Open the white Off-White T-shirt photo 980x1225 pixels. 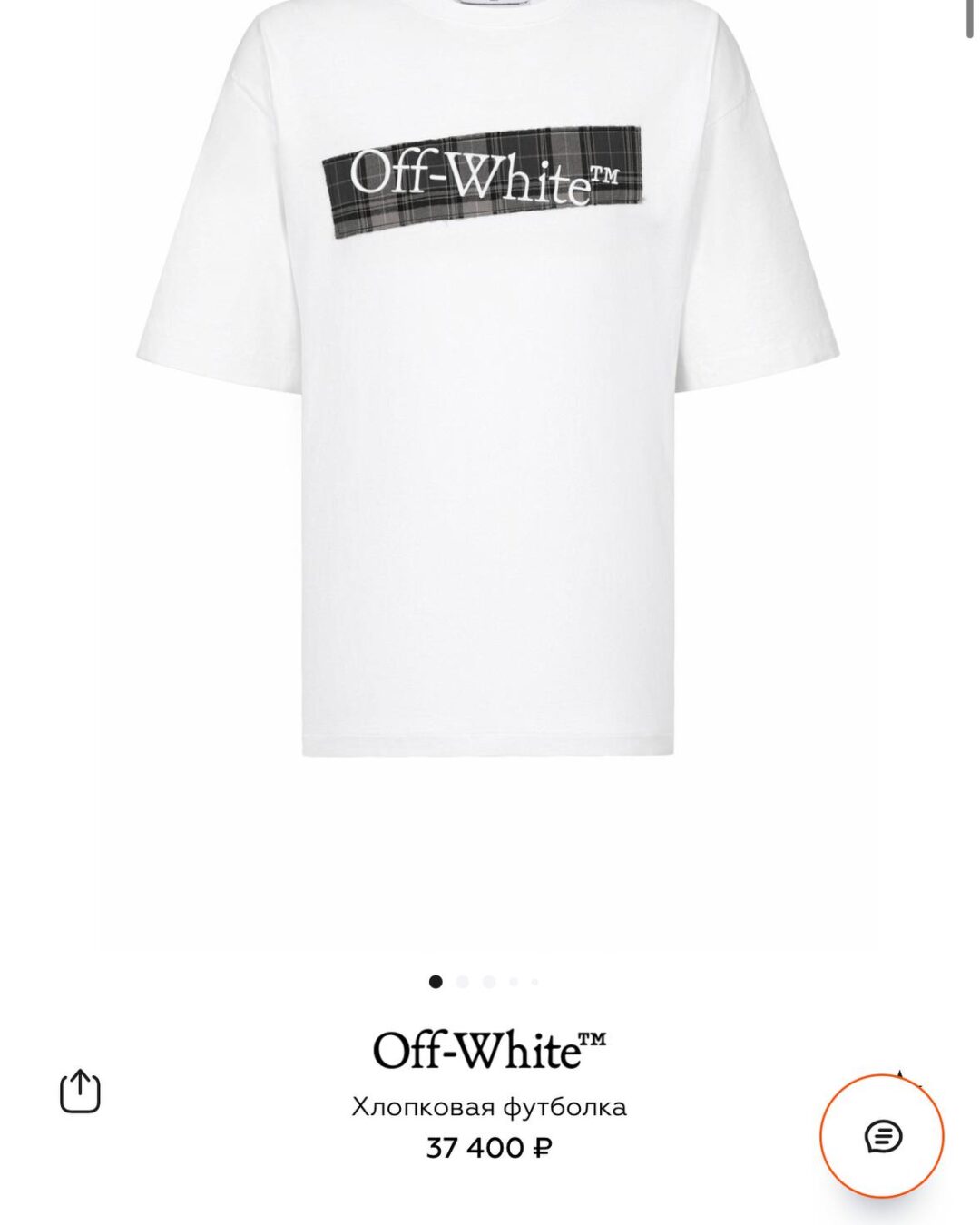pyautogui.click(x=488, y=379)
